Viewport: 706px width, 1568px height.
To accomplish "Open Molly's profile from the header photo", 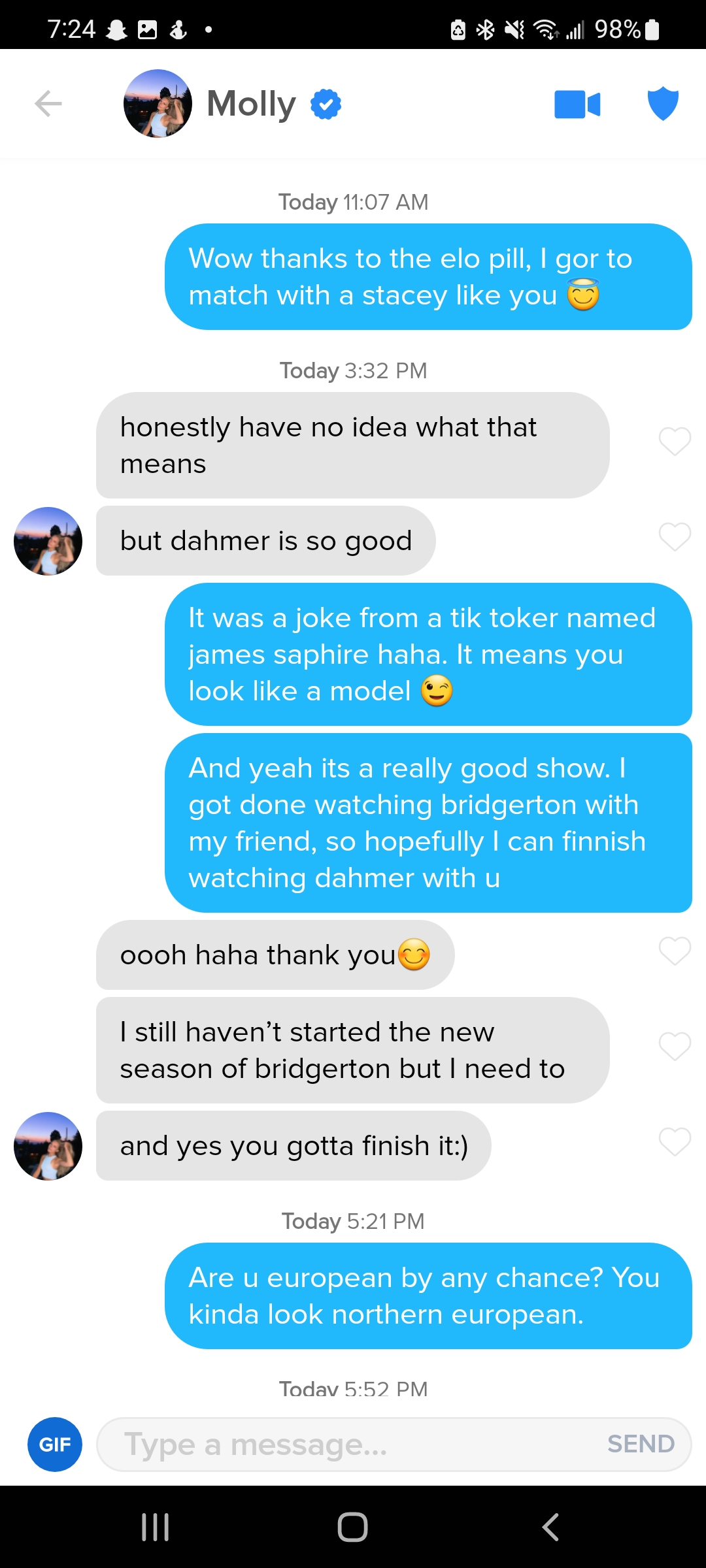I will (158, 103).
